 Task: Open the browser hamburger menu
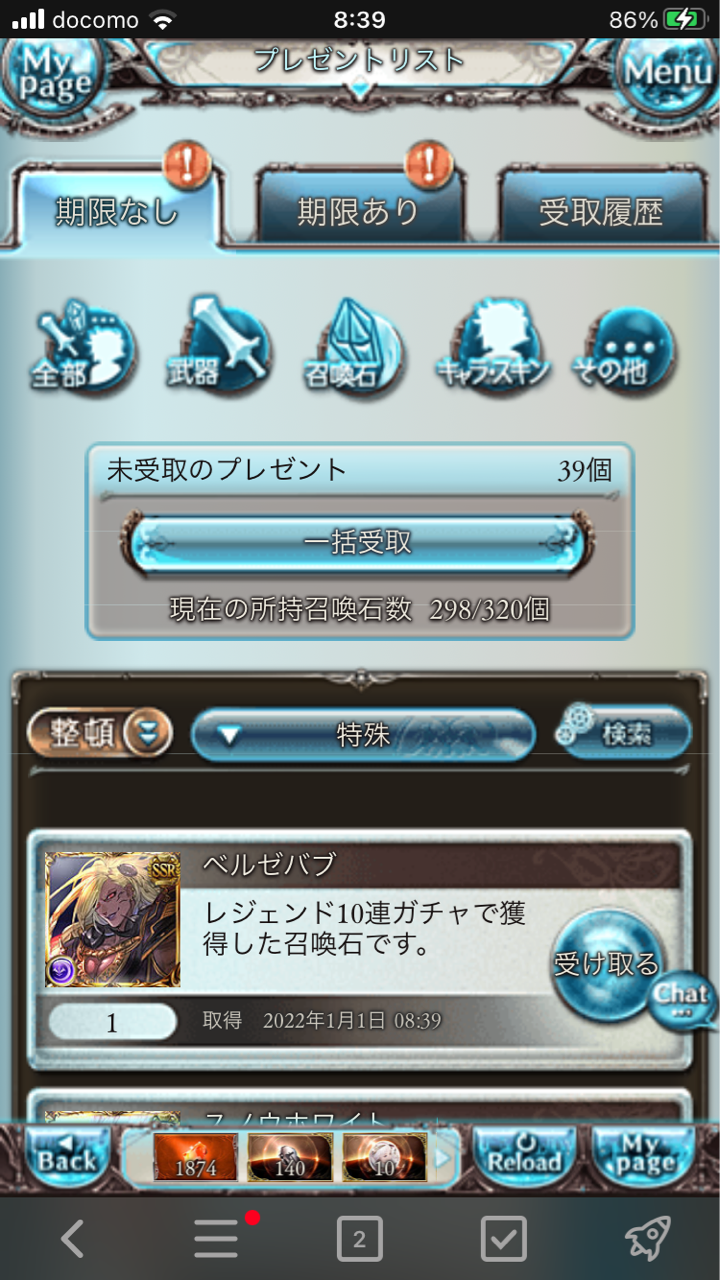217,1241
